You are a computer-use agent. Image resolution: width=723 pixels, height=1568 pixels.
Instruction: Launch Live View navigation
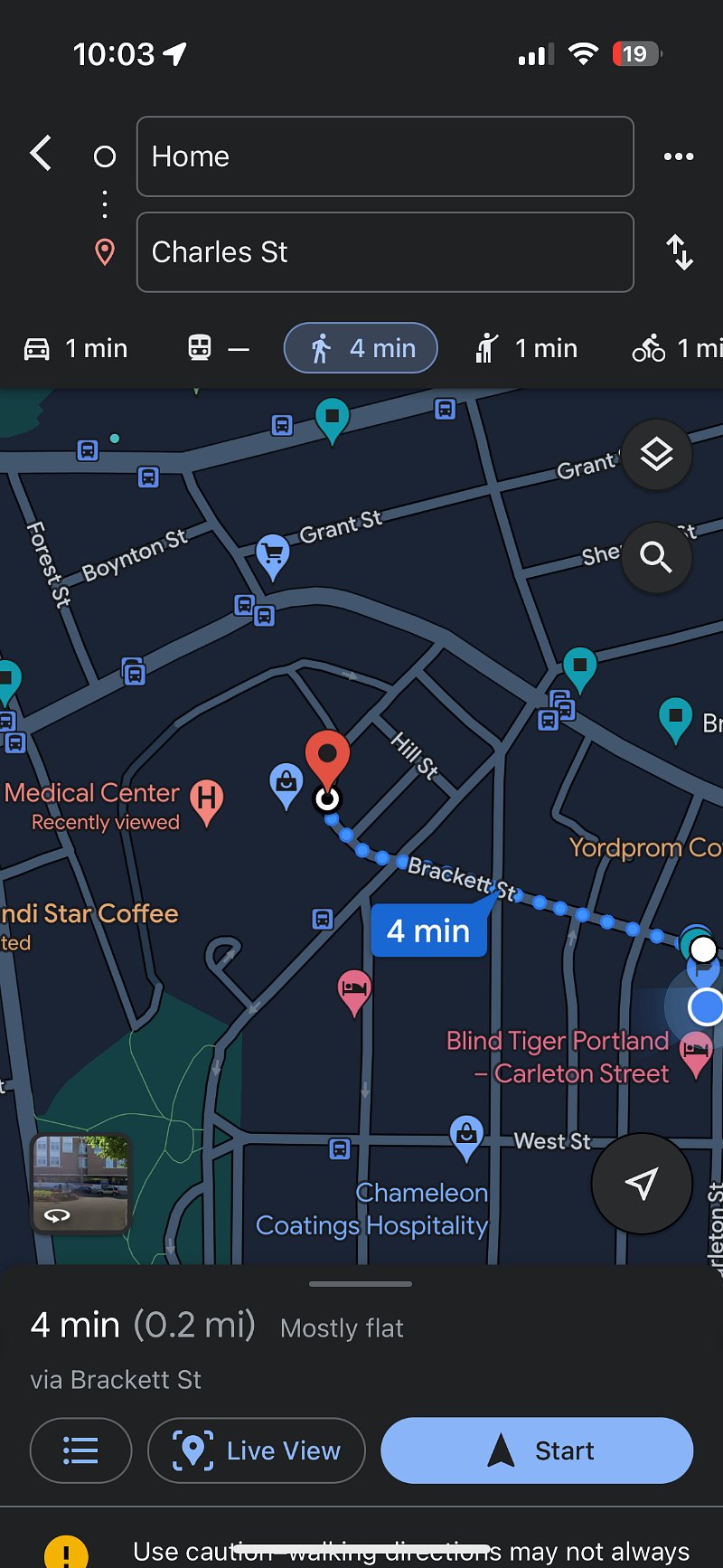[x=257, y=1450]
